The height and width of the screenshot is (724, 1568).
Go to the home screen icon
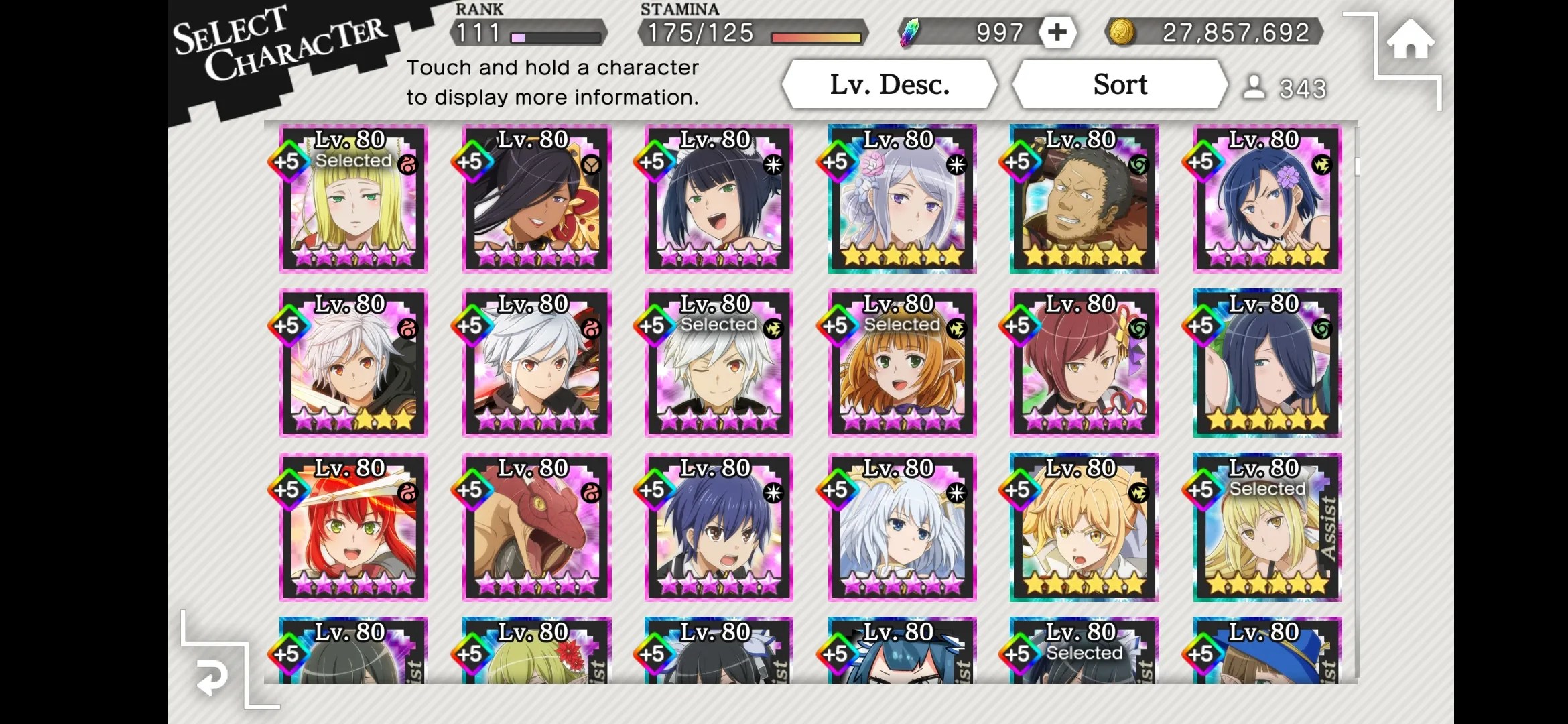click(1410, 42)
